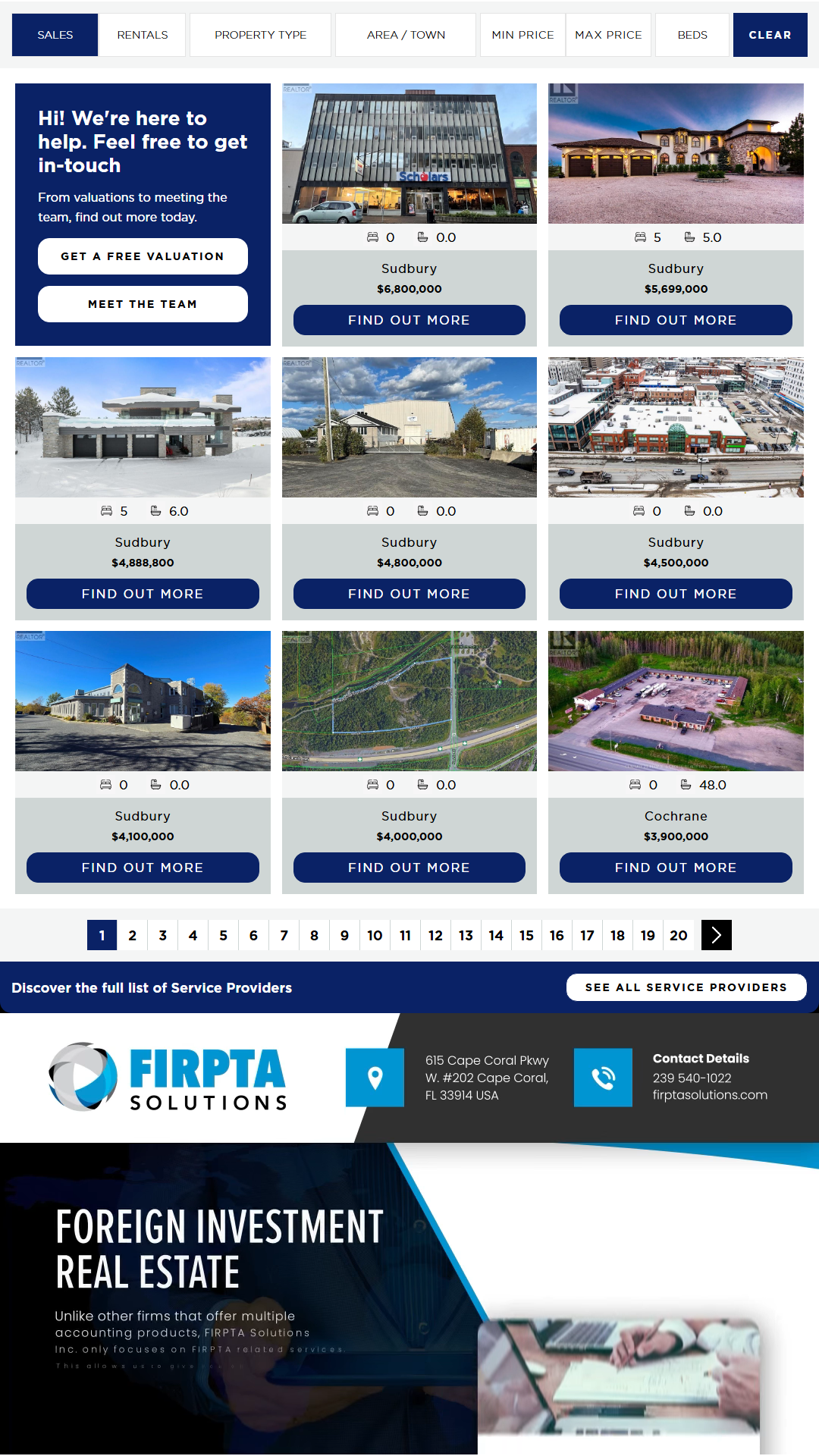
Task: Open the Property Type dropdown
Action: (260, 35)
